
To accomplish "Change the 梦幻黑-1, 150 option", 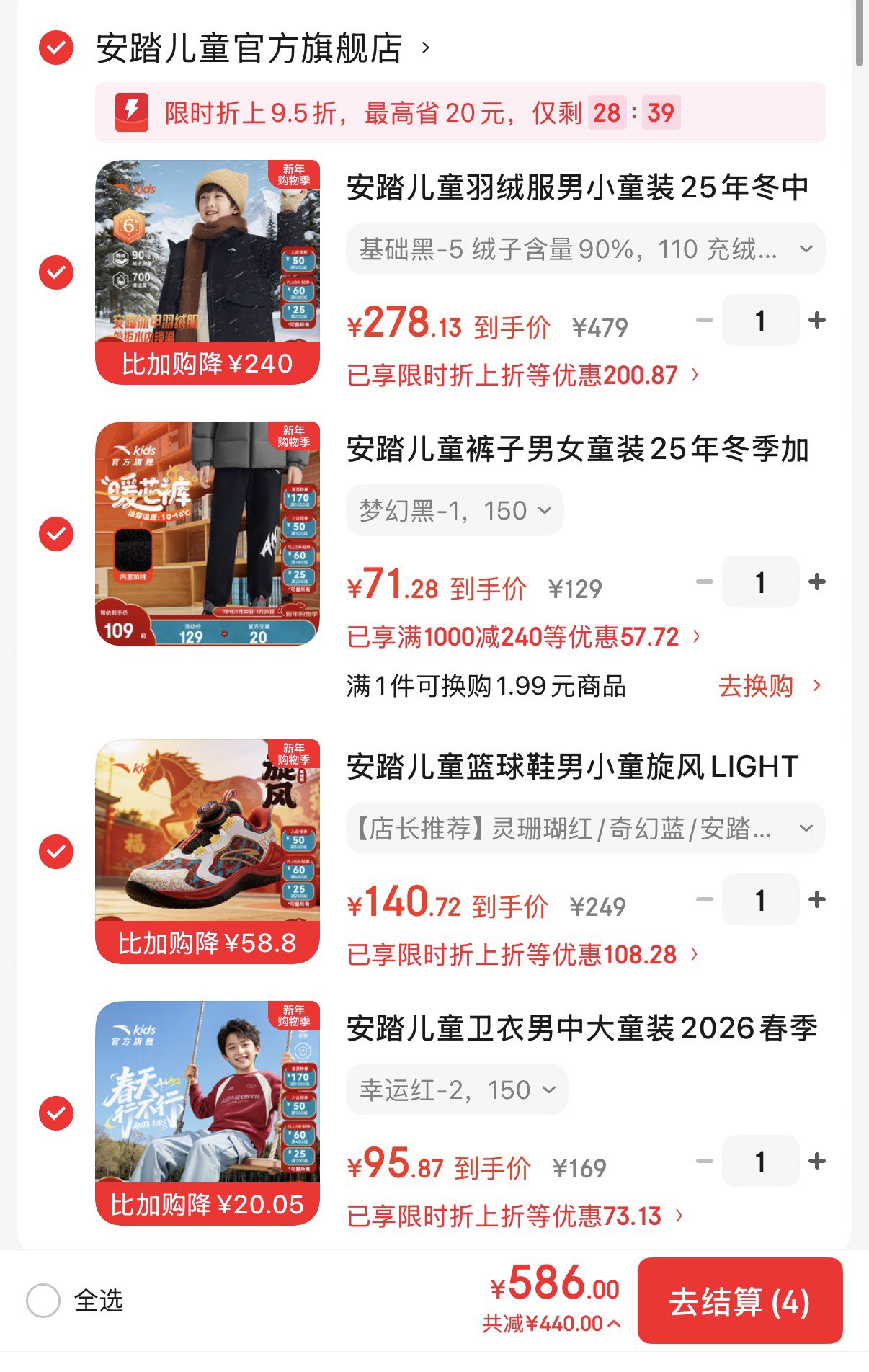I will (x=455, y=511).
